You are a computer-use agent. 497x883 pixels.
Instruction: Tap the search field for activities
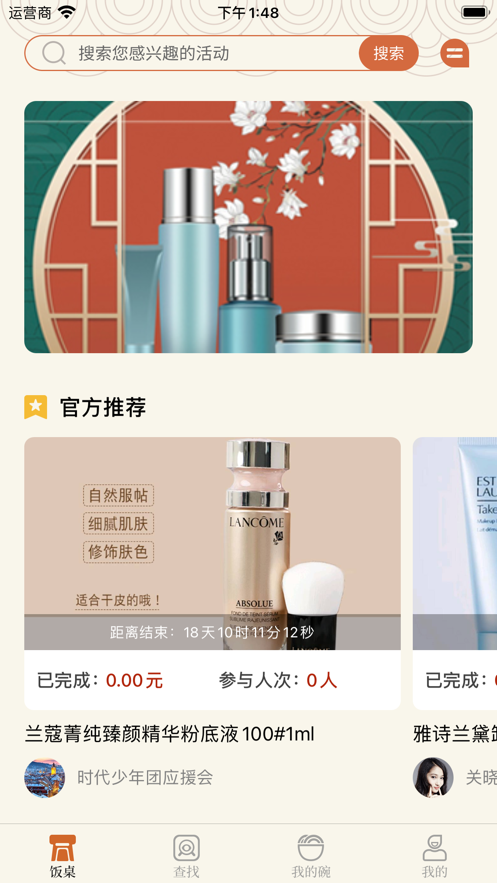click(x=191, y=53)
